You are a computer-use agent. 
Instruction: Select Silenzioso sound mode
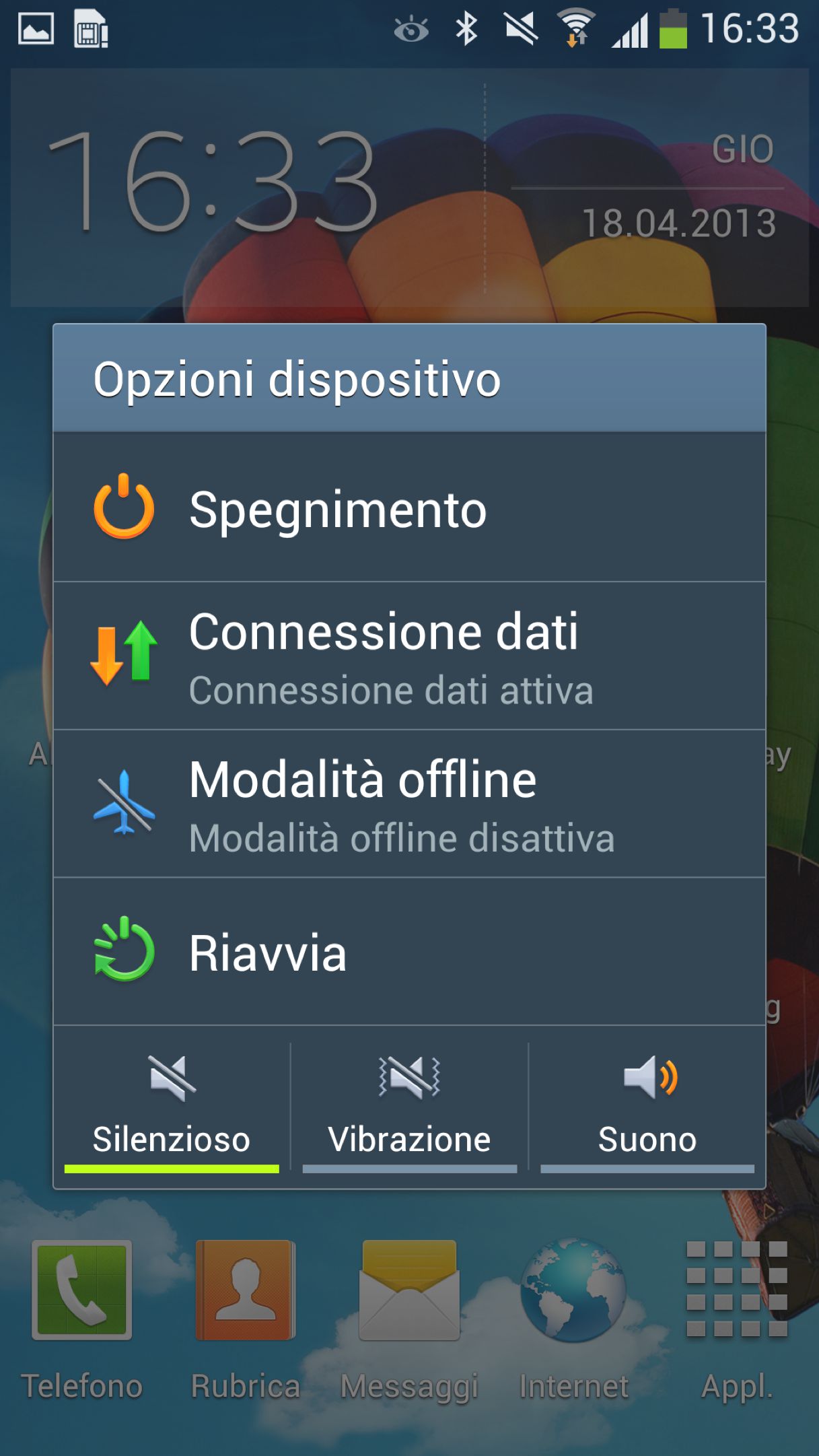172,1107
